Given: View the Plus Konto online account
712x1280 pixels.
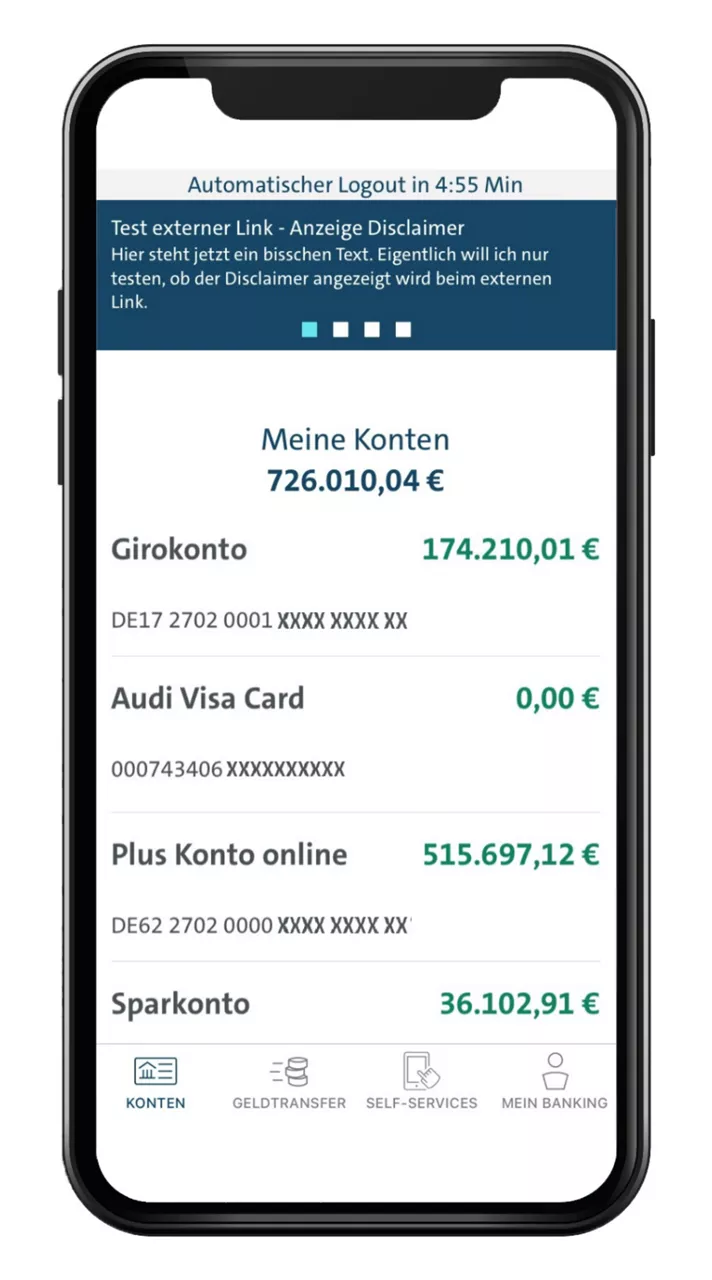Looking at the screenshot, I should tap(355, 887).
